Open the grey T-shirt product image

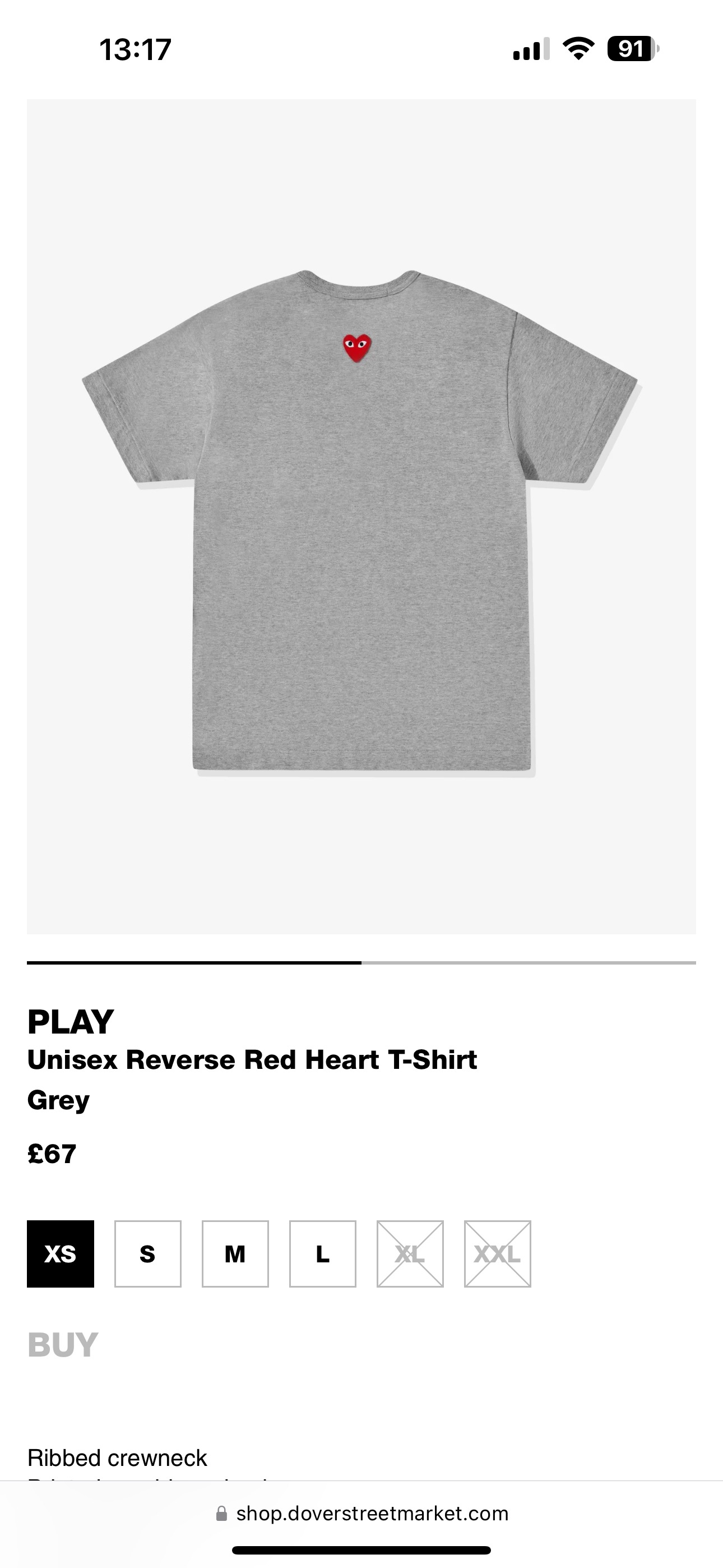(361, 518)
